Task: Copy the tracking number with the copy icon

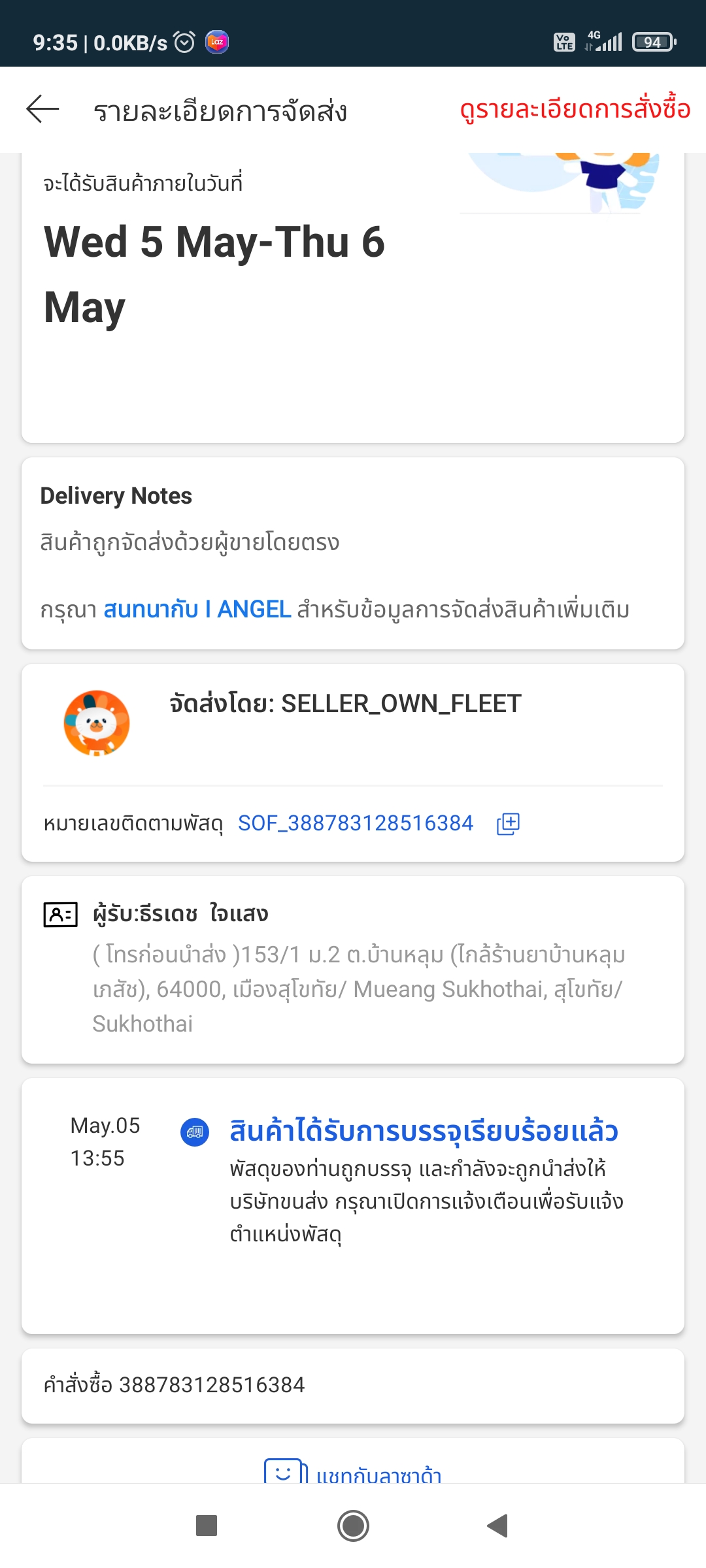Action: pyautogui.click(x=508, y=824)
